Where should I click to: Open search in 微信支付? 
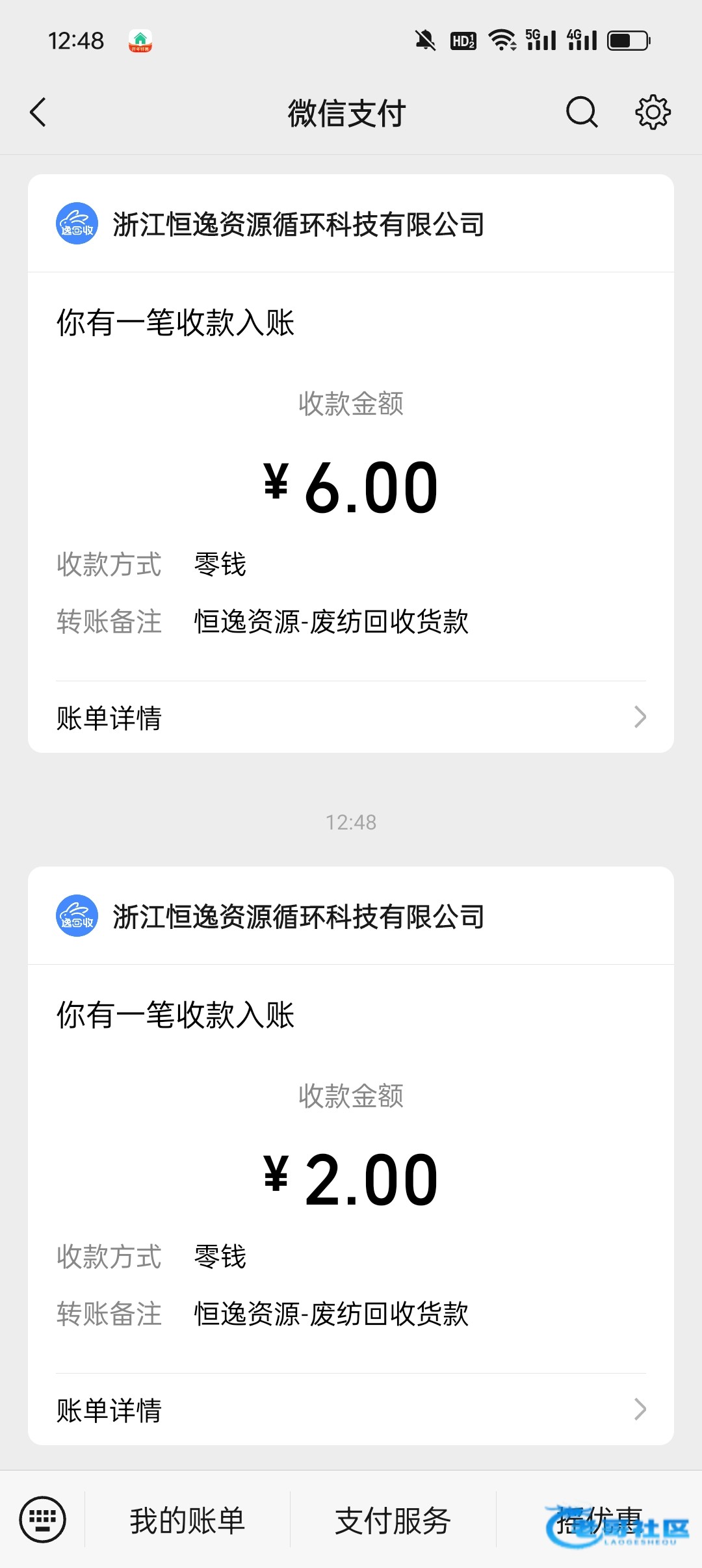581,112
